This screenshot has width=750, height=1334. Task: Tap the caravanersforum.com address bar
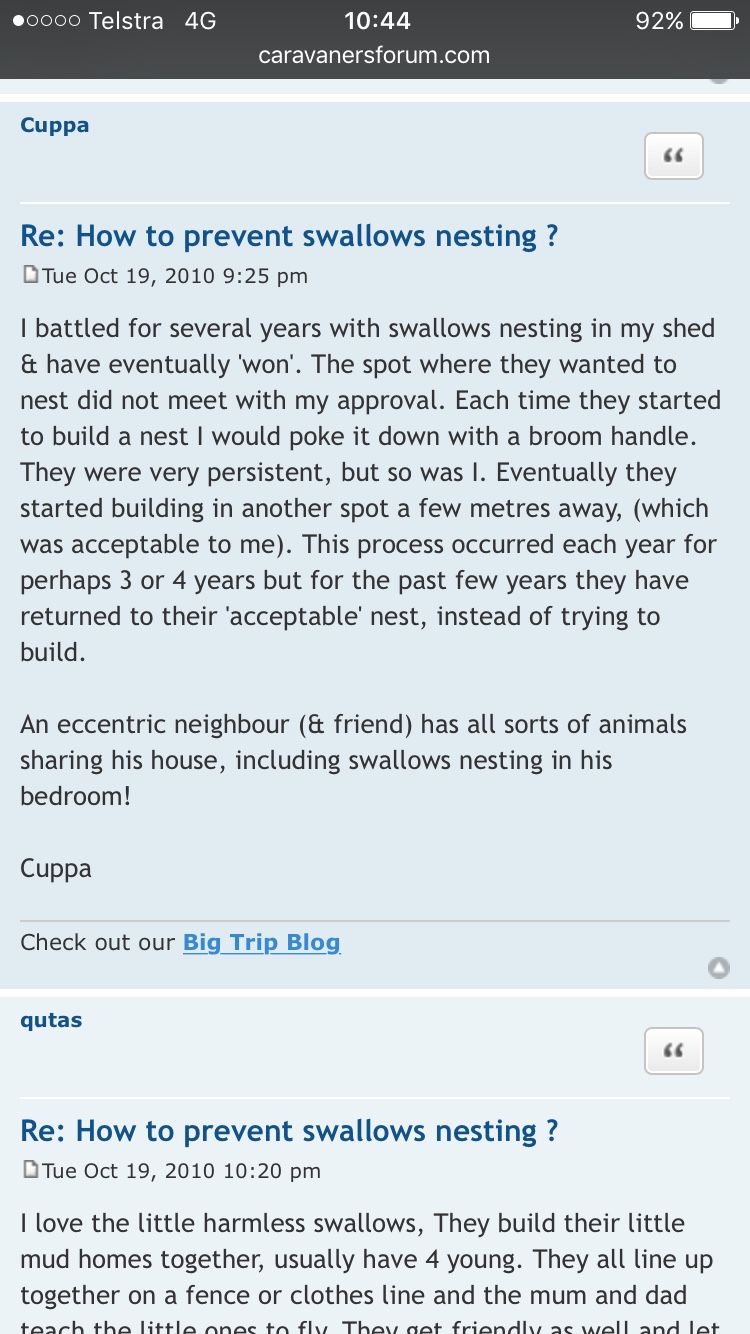[375, 56]
